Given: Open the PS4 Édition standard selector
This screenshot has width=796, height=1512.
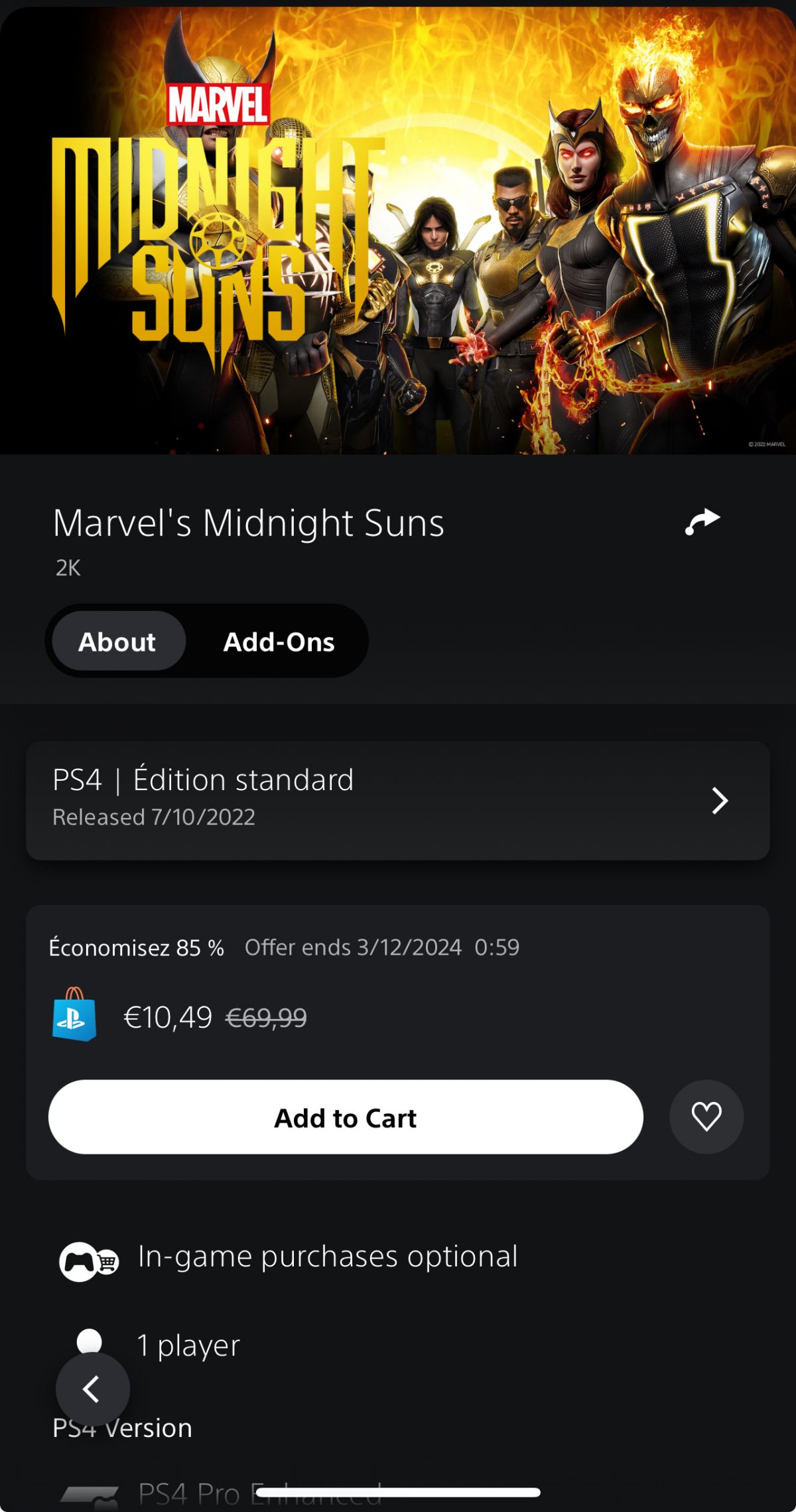Looking at the screenshot, I should [x=398, y=800].
